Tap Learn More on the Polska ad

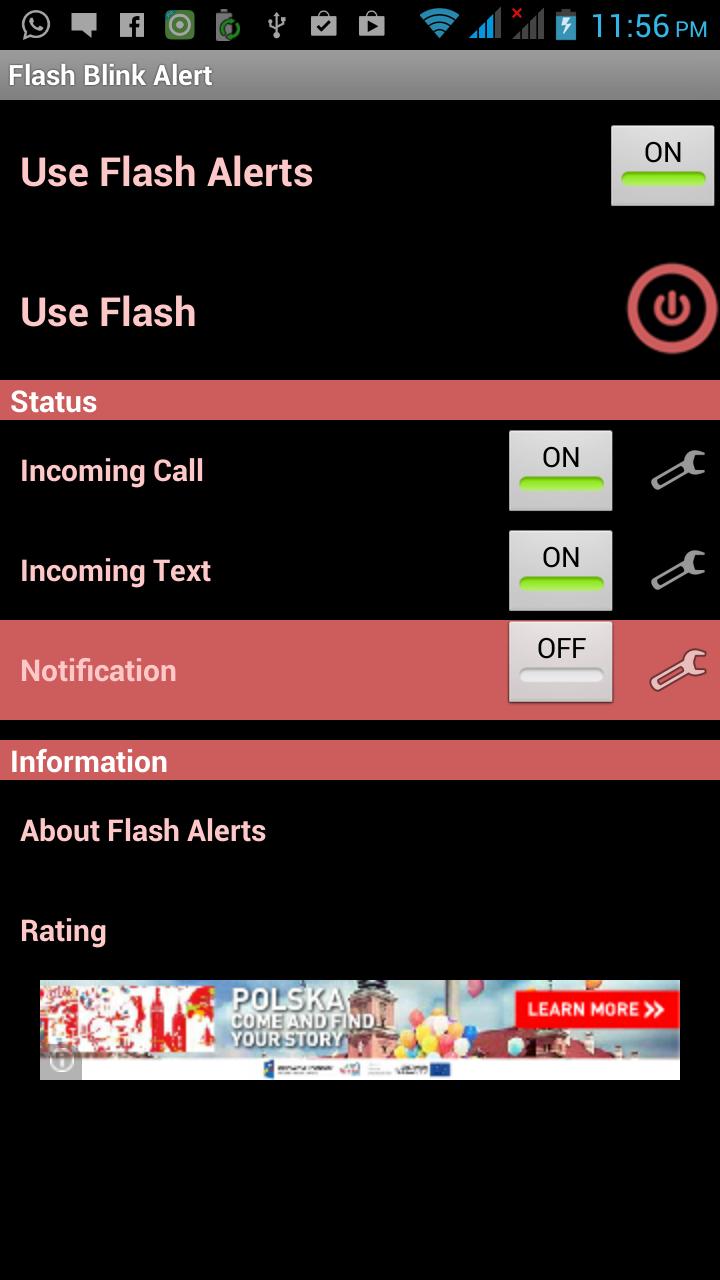(596, 1009)
